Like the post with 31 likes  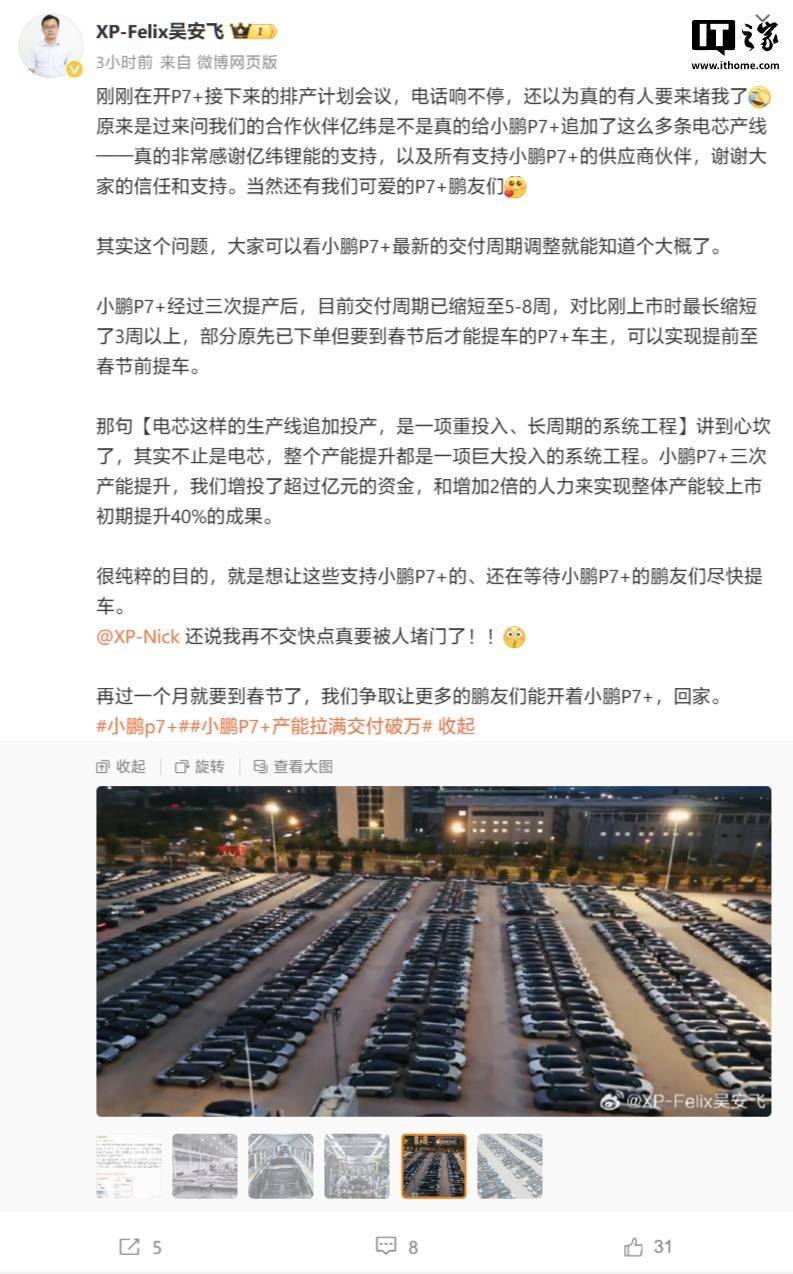click(648, 1247)
